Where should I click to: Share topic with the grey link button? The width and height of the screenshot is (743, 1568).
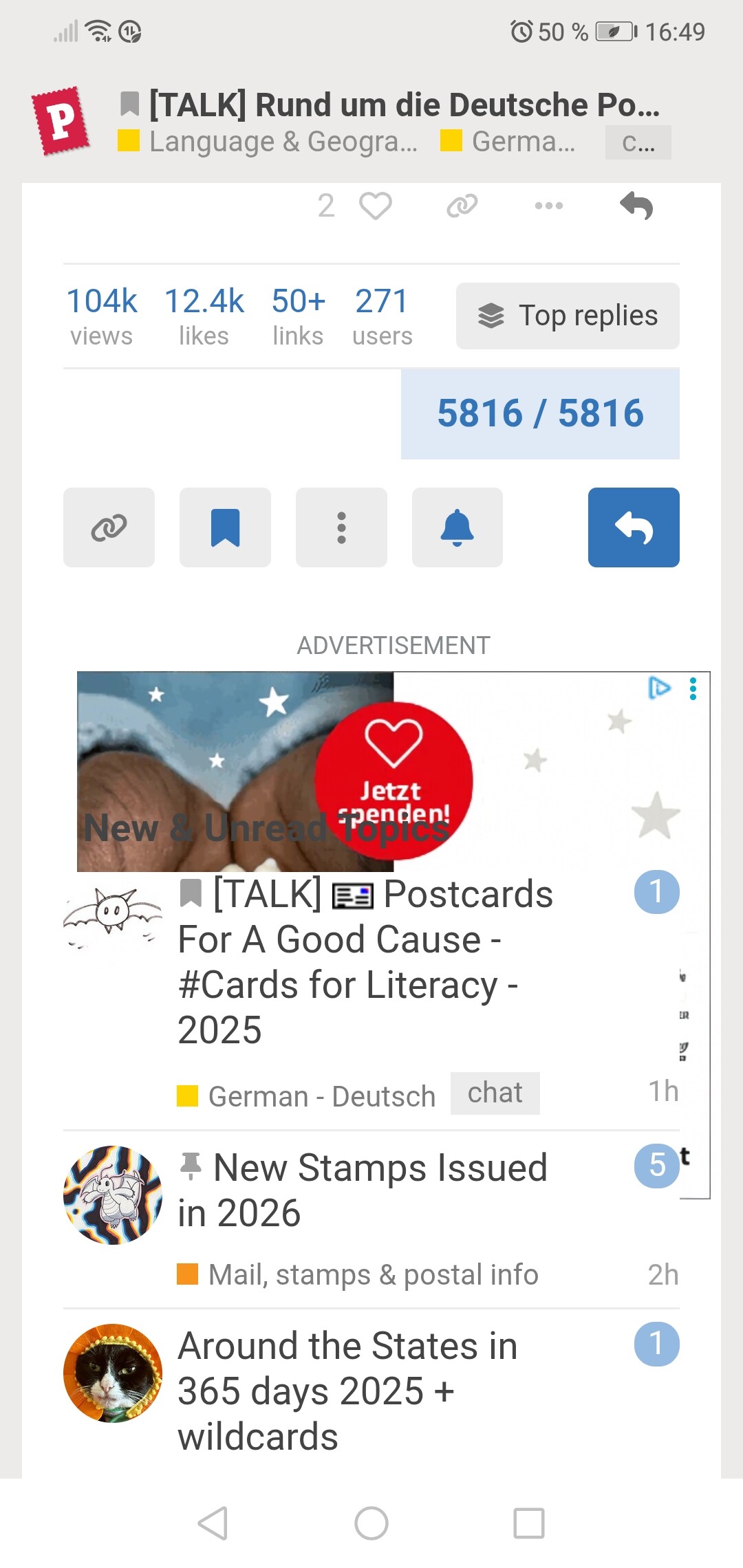click(109, 527)
